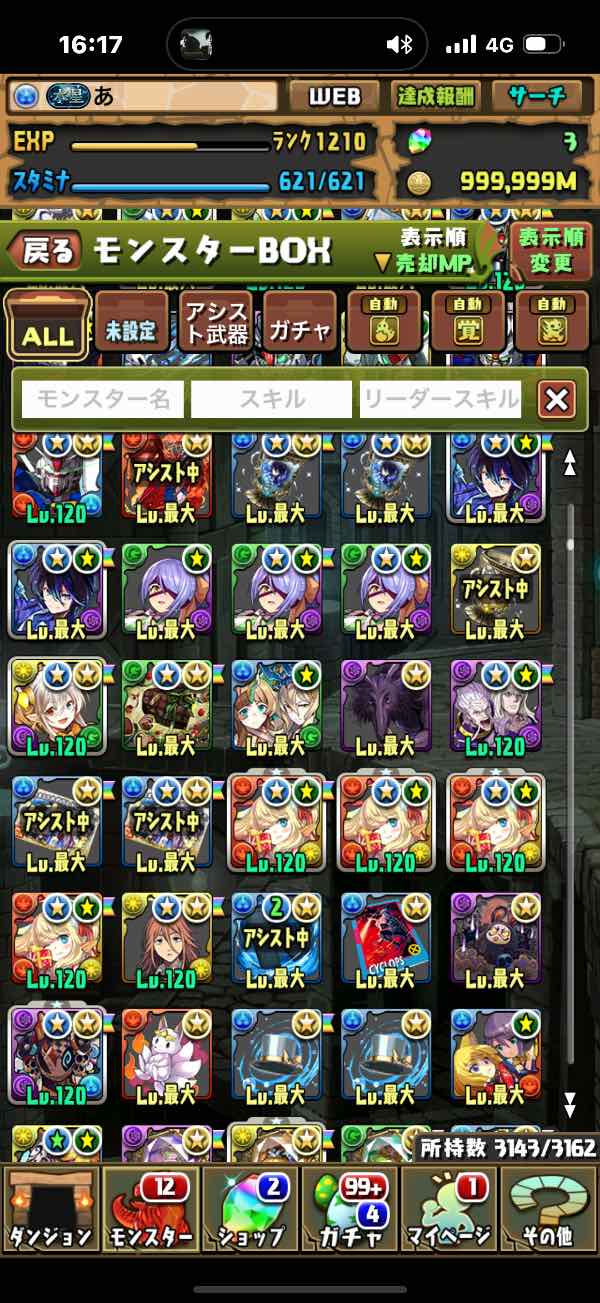Tap the リーダースキル search field
The image size is (600, 1303).
click(441, 400)
